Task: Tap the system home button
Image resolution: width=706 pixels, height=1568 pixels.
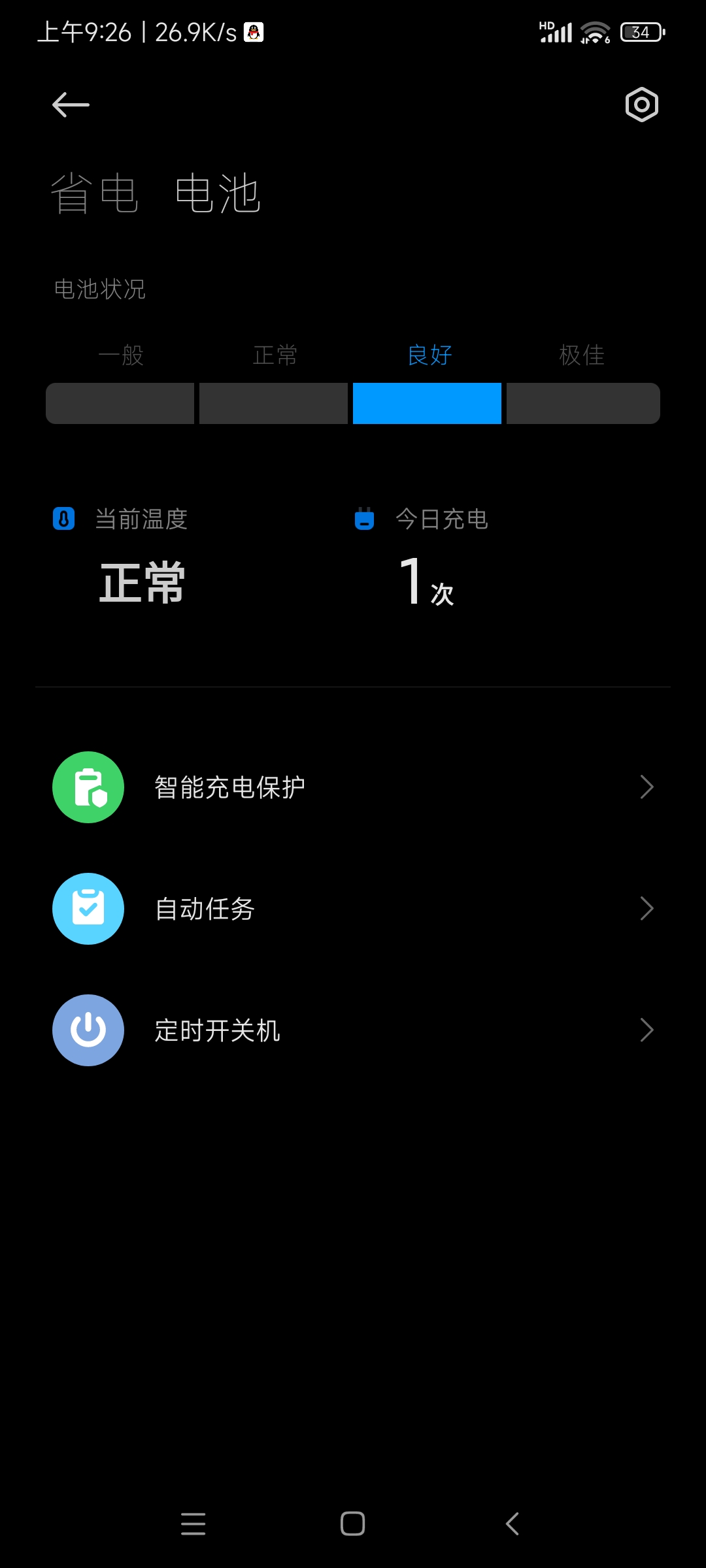Action: [352, 1524]
